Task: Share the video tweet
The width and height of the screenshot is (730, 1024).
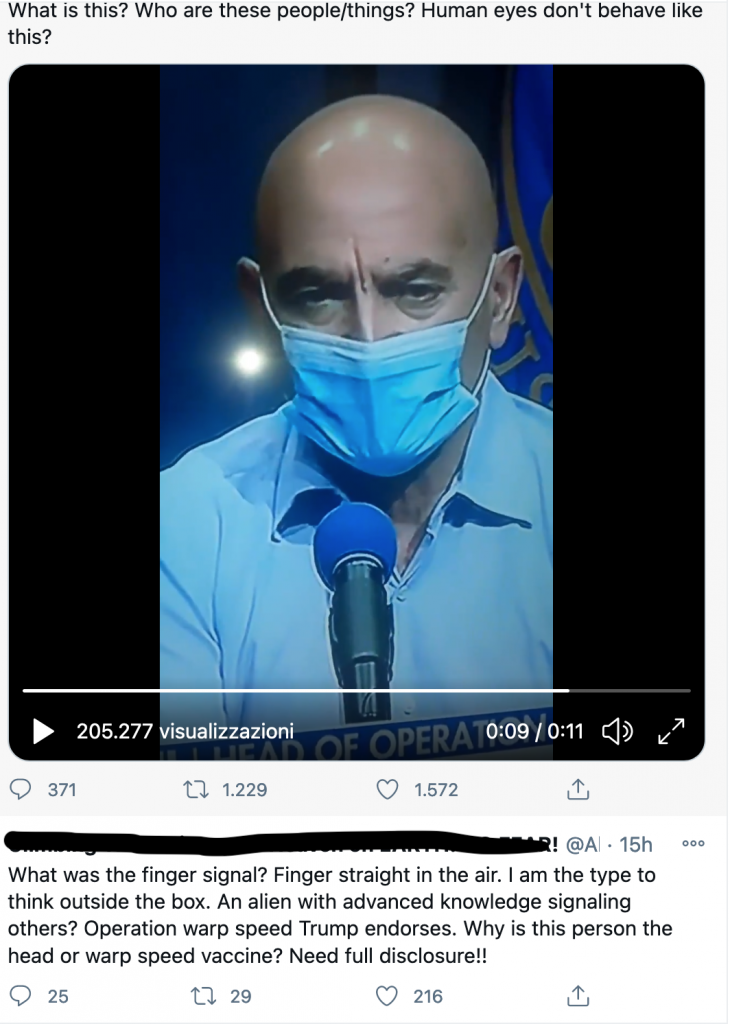Action: click(x=578, y=790)
